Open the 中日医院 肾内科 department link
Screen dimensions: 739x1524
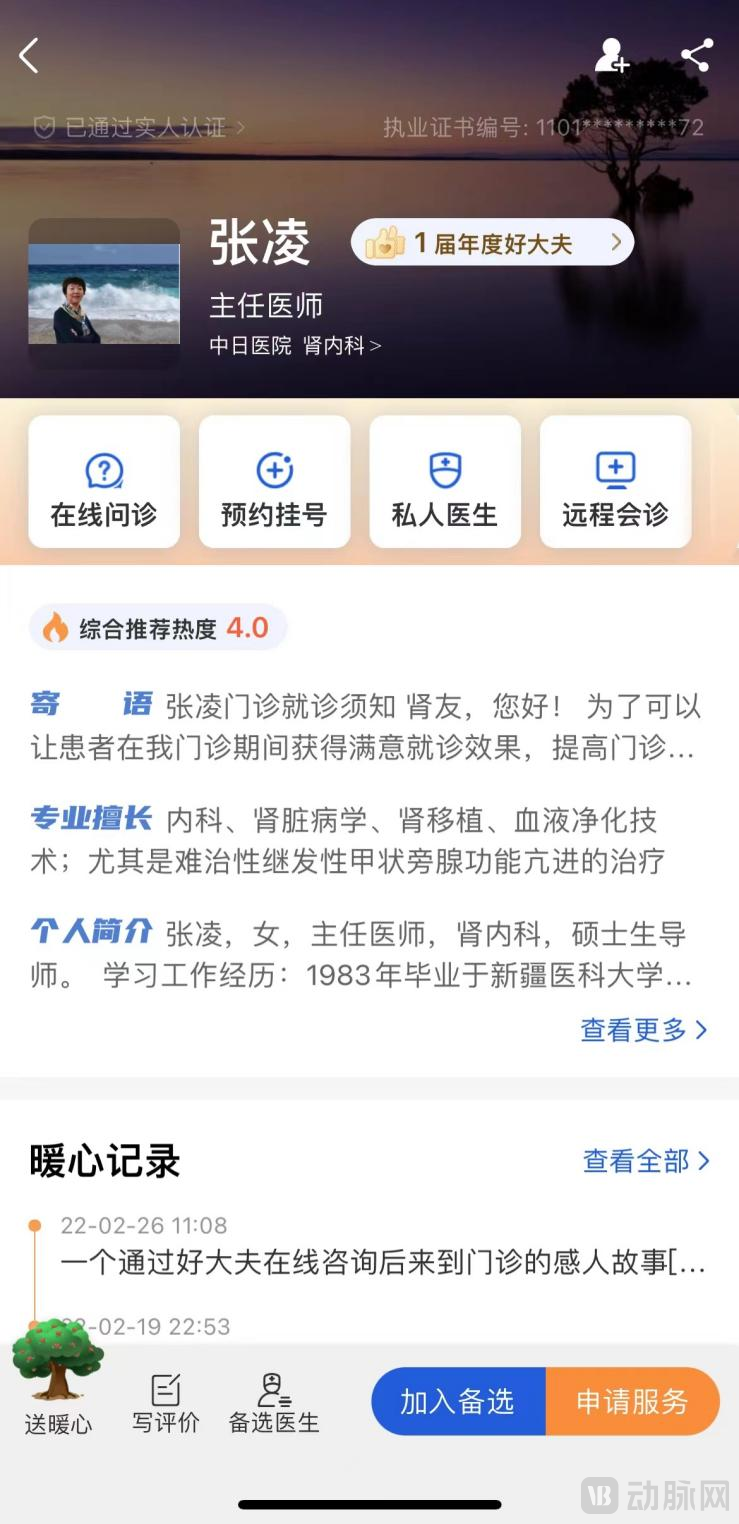click(295, 346)
